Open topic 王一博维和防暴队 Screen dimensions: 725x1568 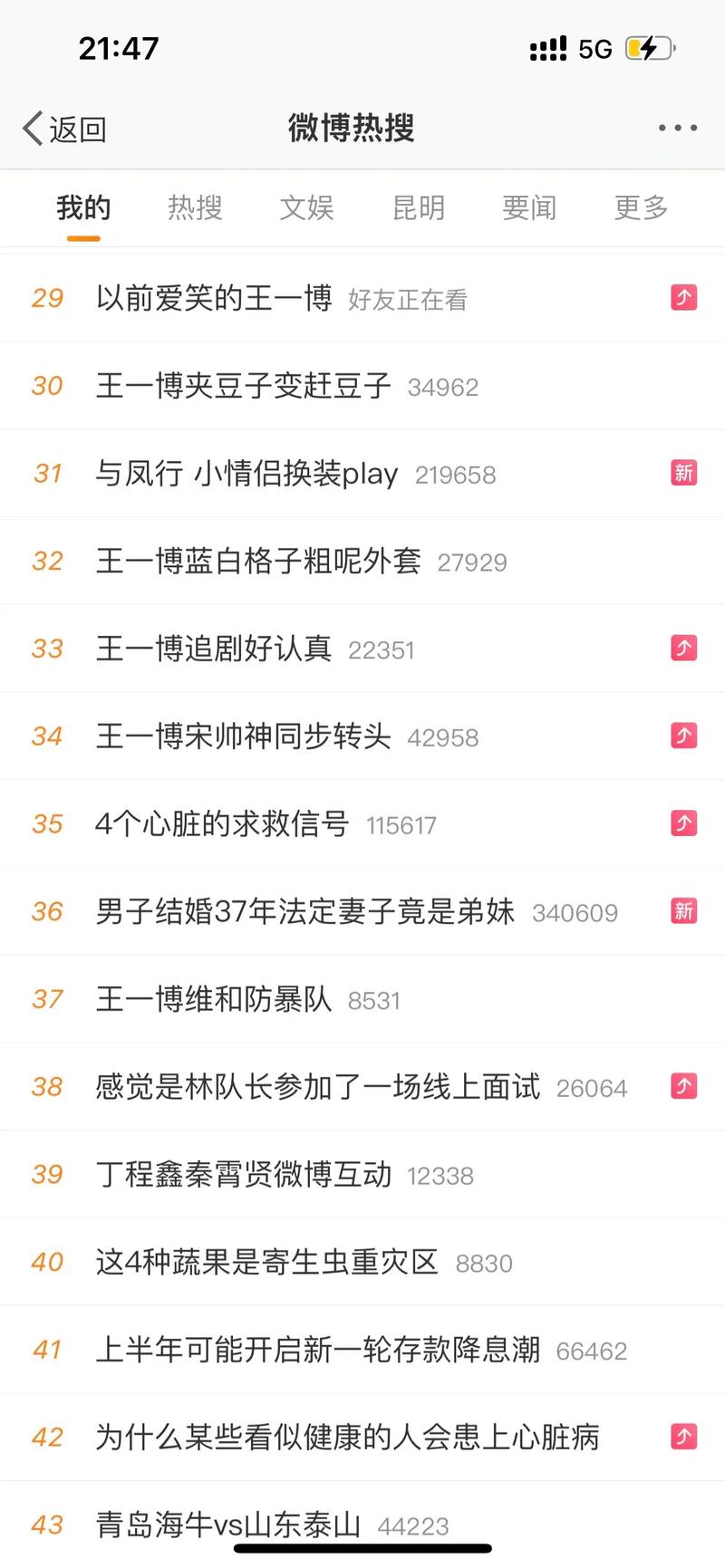pyautogui.click(x=214, y=999)
